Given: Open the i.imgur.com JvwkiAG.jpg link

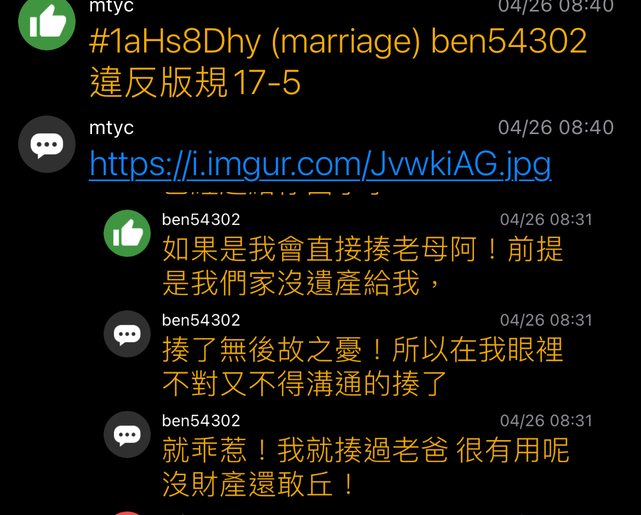Looking at the screenshot, I should click(x=320, y=163).
